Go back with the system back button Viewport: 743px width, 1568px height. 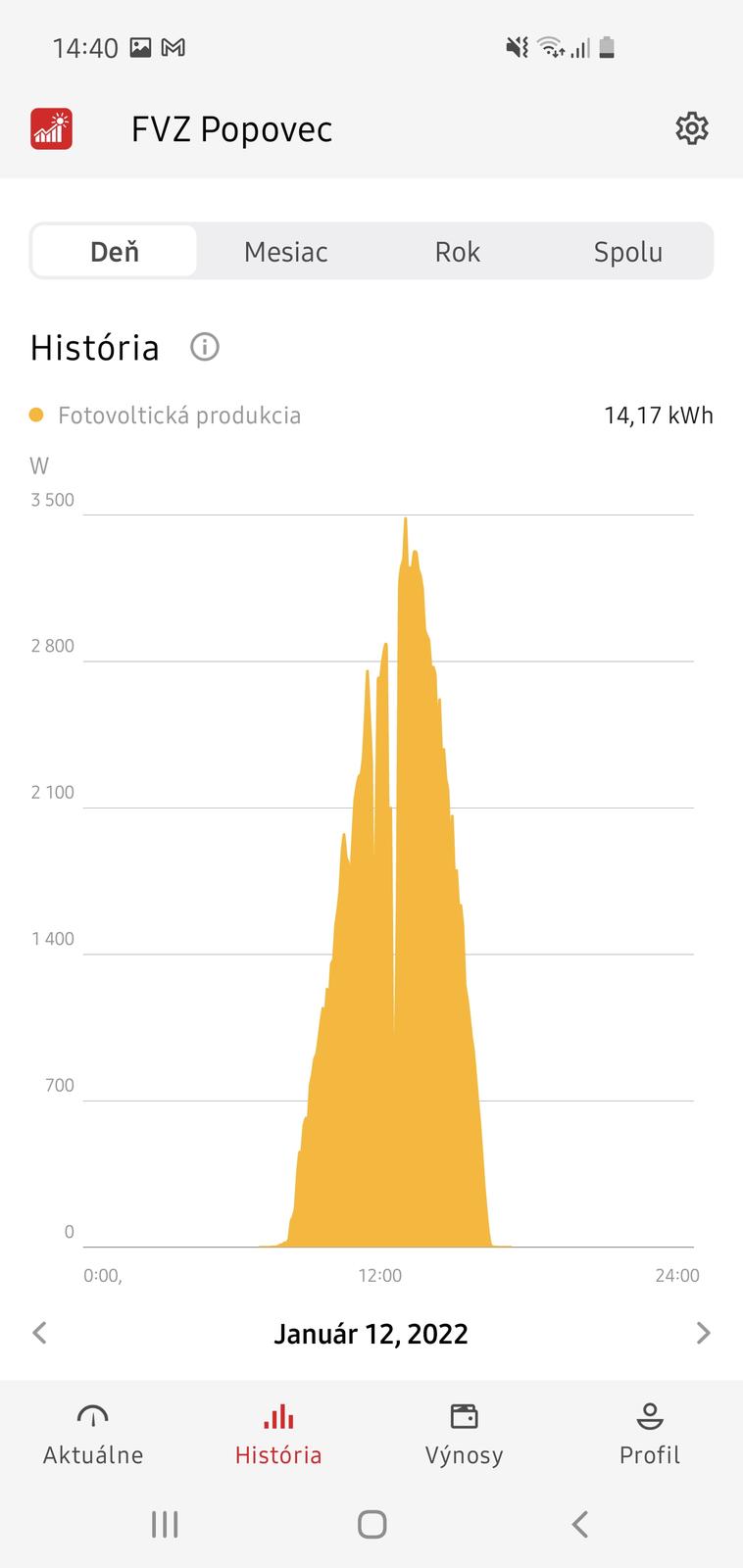pos(579,1524)
